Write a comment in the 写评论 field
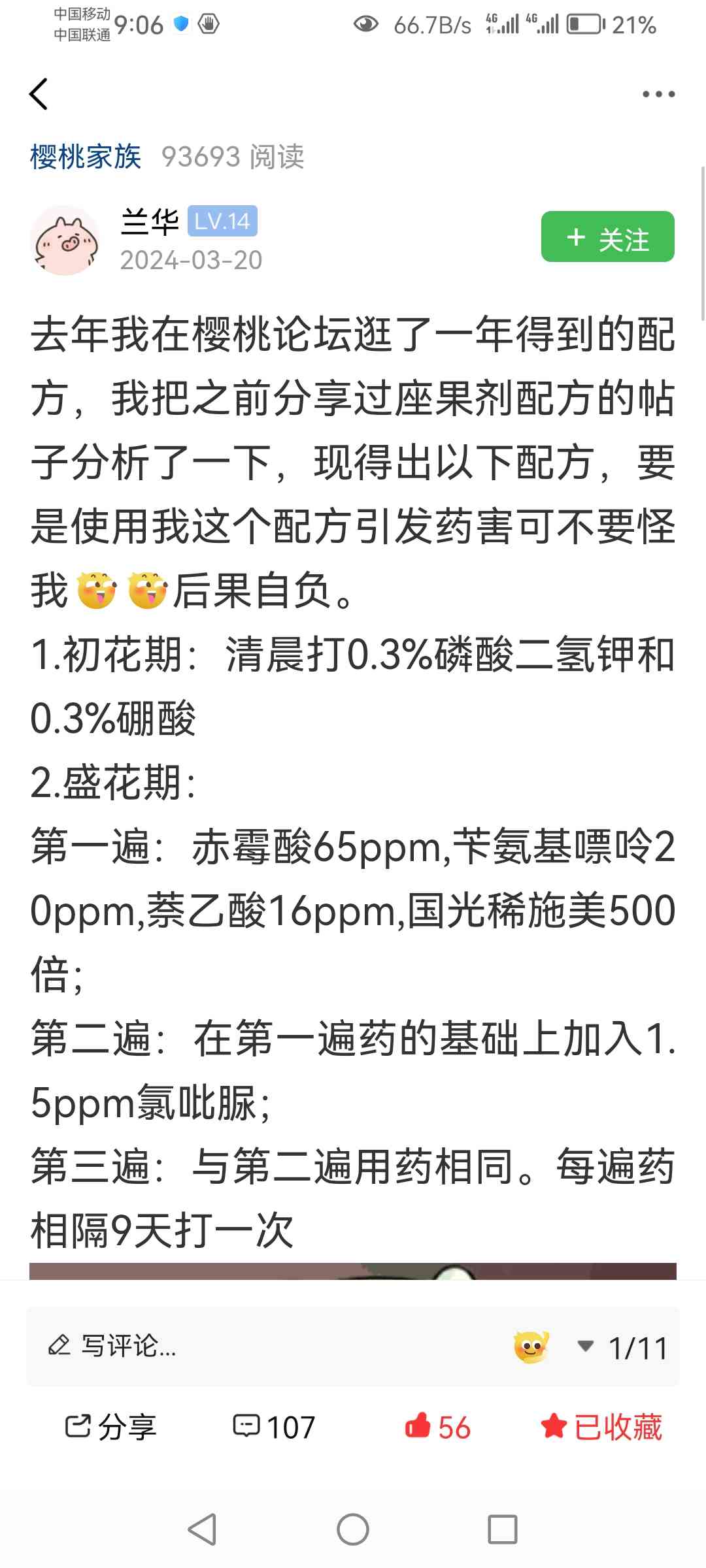Viewport: 706px width, 1568px height. [261, 1346]
